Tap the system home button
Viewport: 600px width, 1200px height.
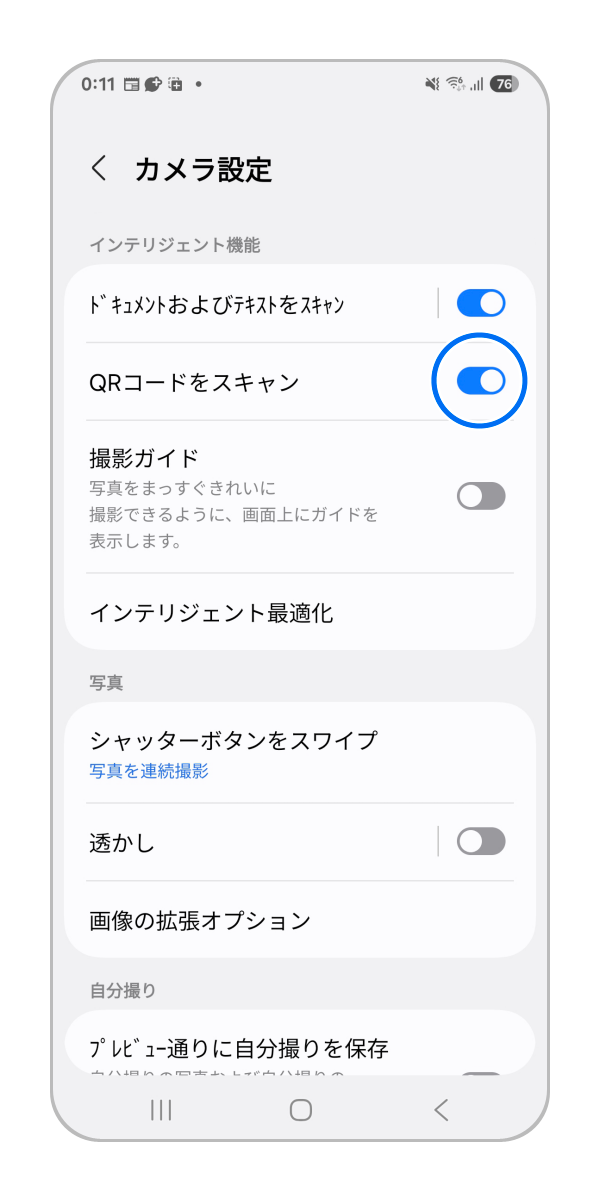[x=300, y=1109]
